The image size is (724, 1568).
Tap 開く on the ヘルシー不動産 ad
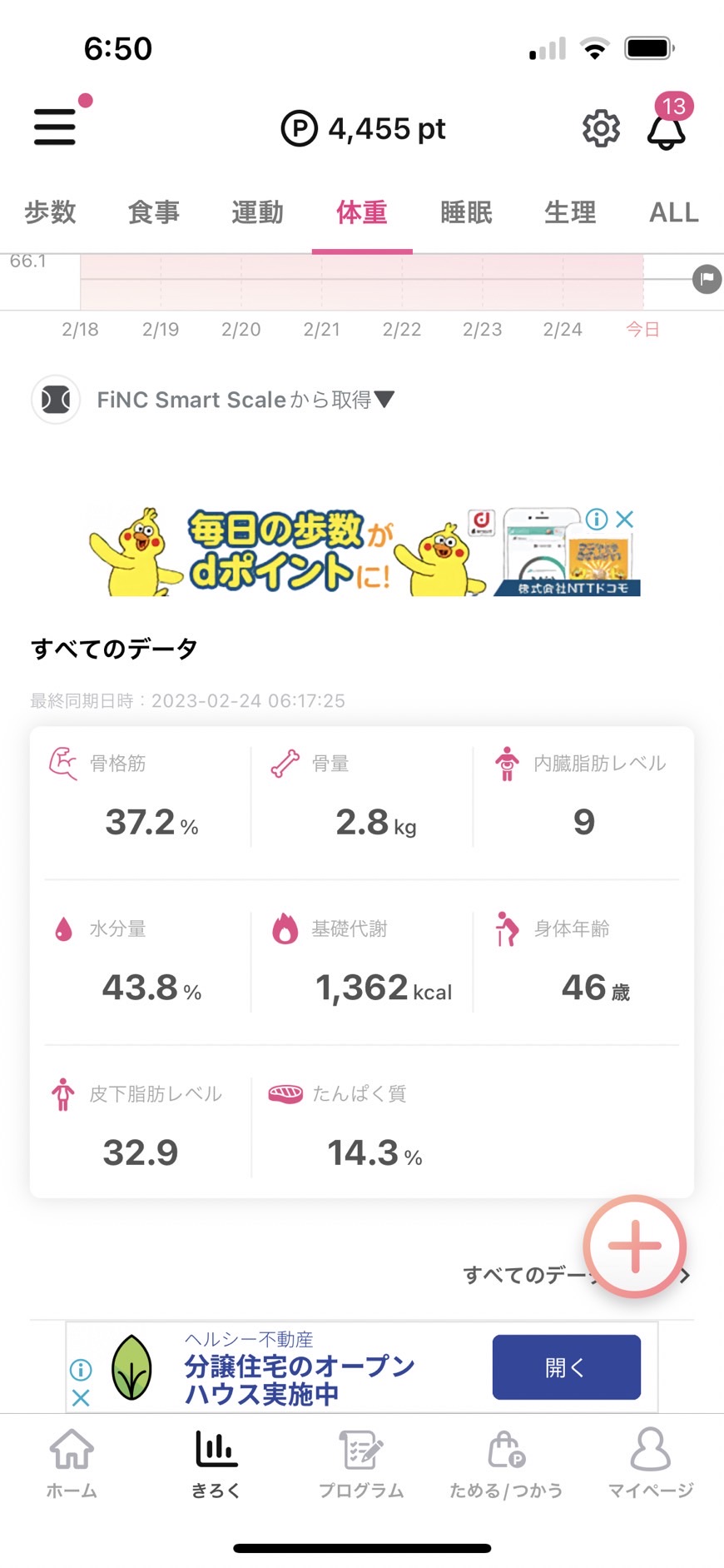tap(566, 1366)
